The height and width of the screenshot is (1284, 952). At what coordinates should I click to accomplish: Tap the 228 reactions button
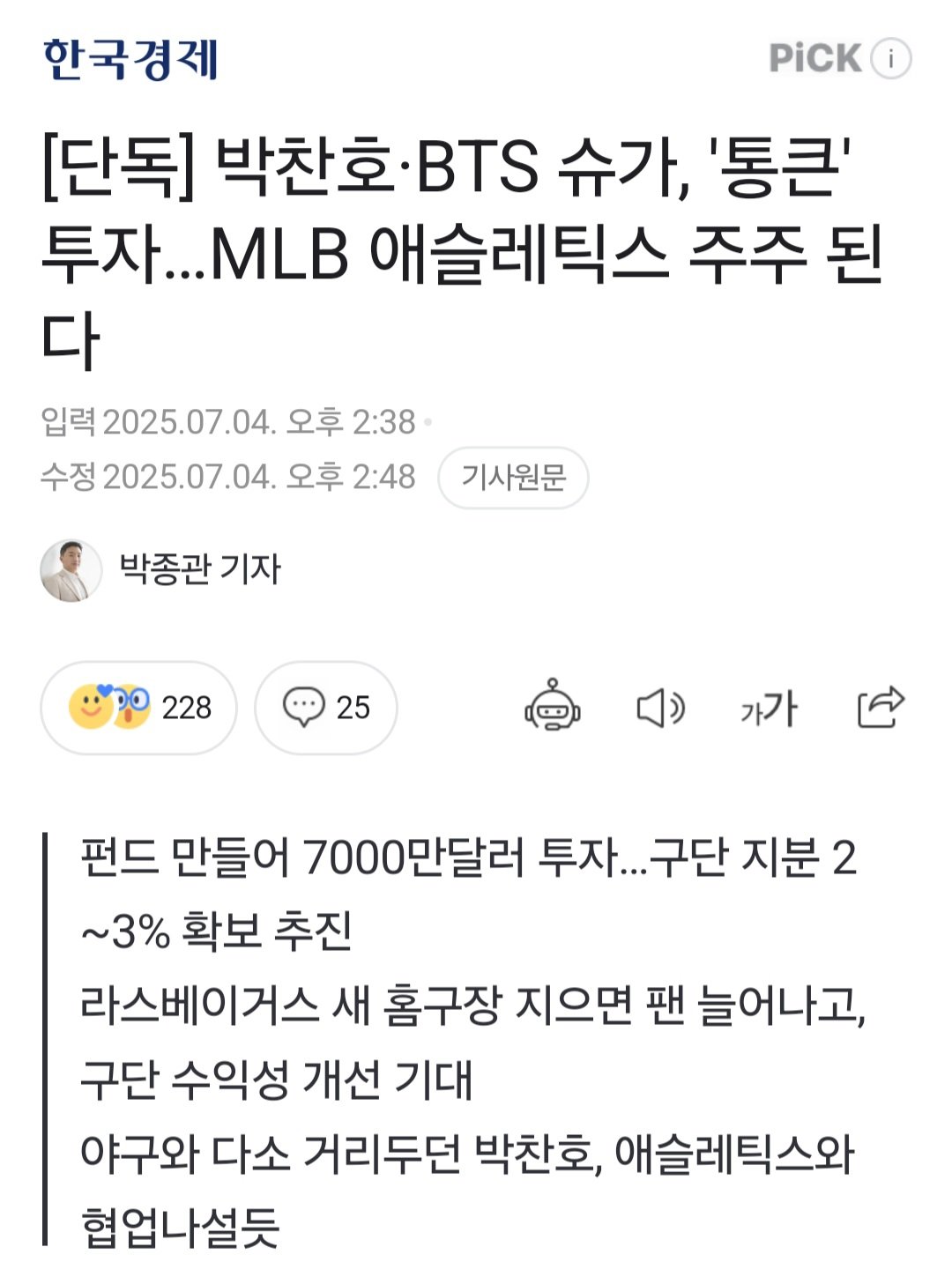point(139,708)
